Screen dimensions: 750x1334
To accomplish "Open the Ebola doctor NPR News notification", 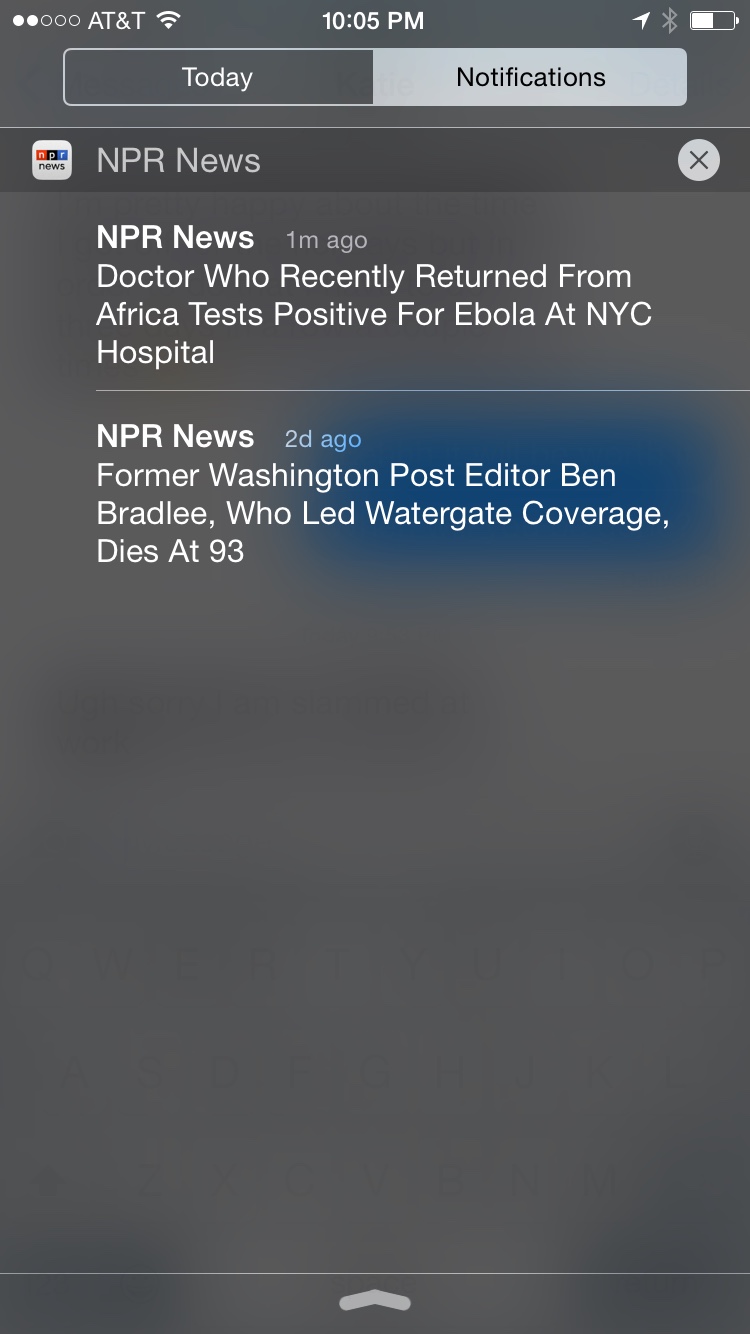I will click(375, 295).
